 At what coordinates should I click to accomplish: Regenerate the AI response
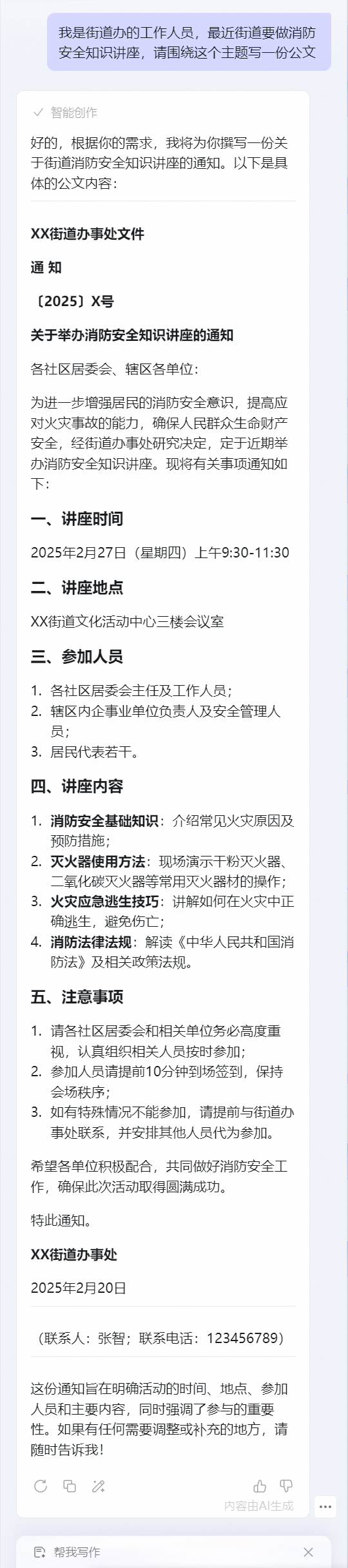click(x=41, y=1486)
